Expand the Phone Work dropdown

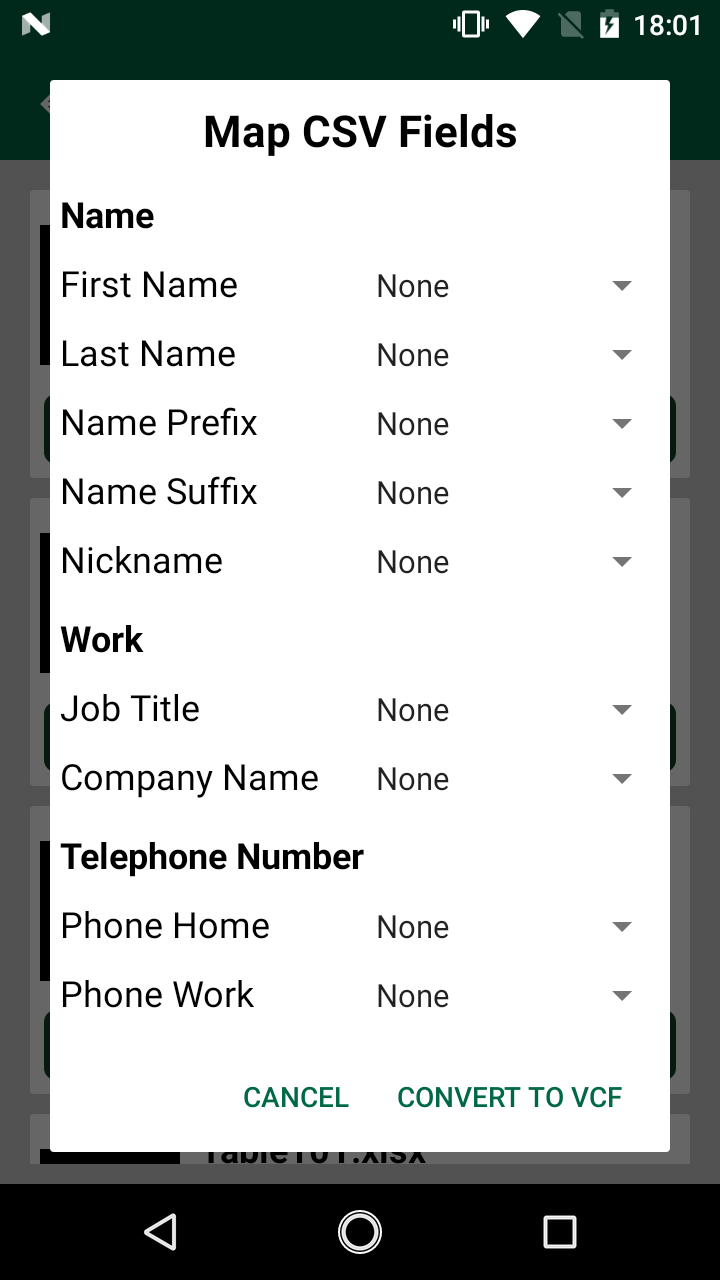pos(500,996)
